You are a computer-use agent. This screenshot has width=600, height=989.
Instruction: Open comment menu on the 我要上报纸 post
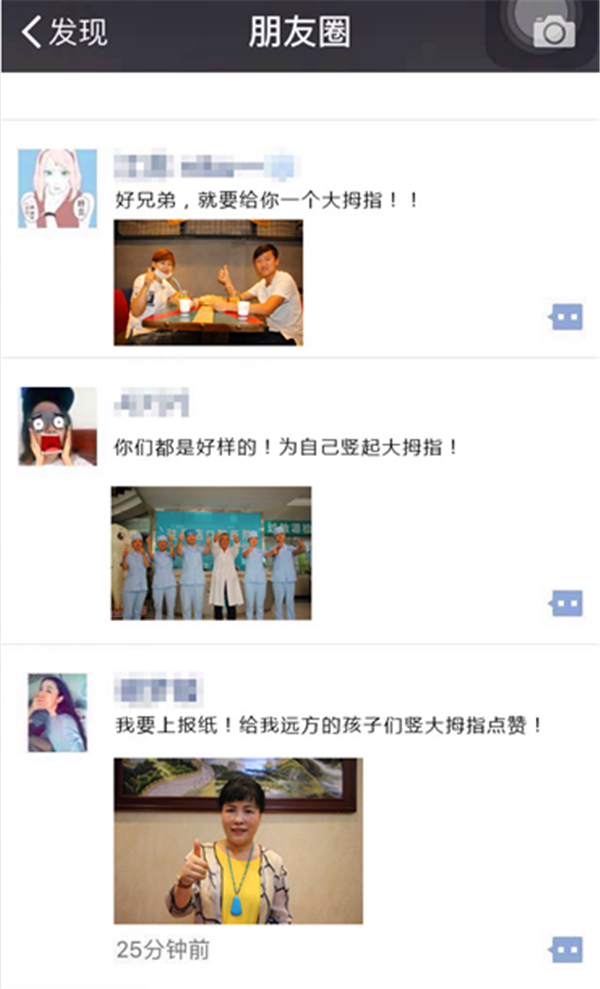coord(566,948)
